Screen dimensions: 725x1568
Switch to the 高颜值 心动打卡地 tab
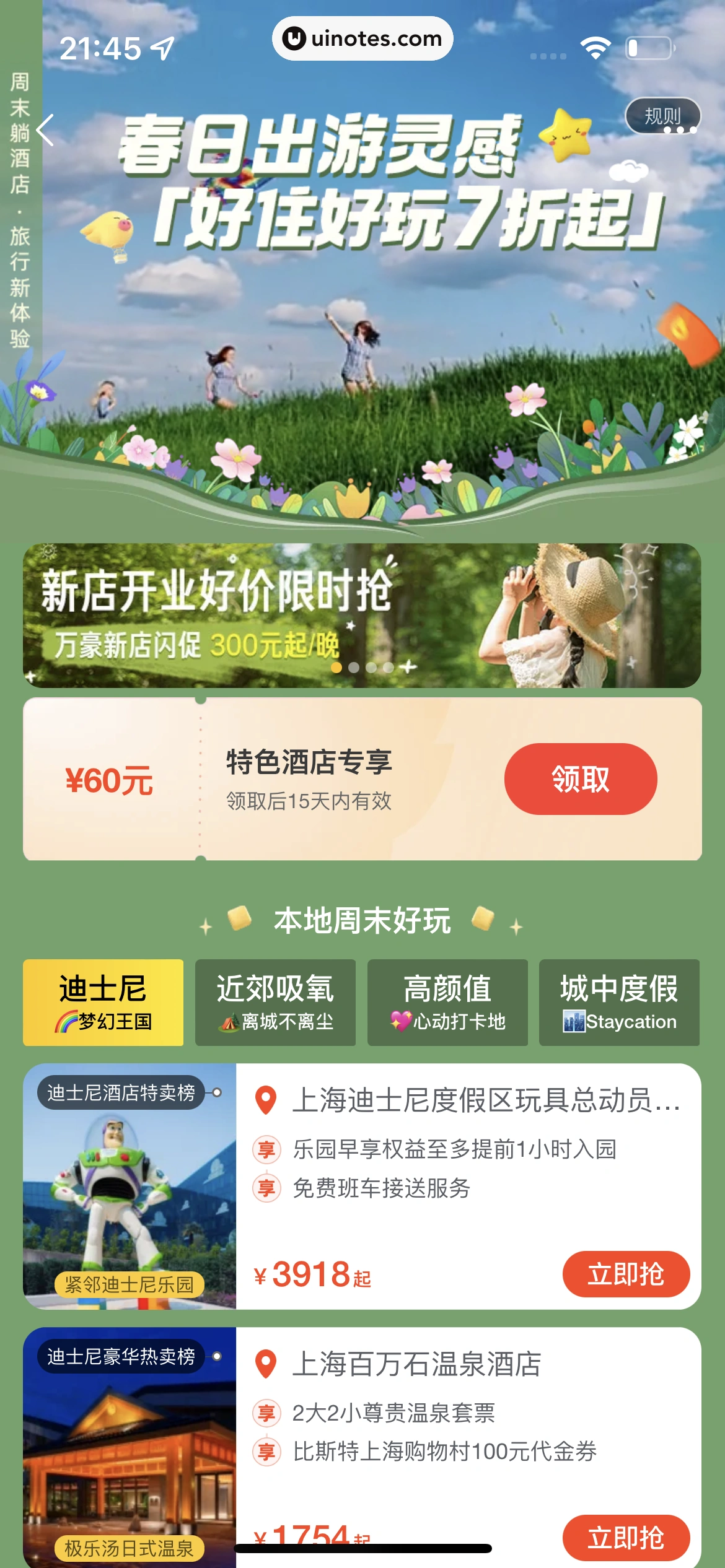(447, 1002)
